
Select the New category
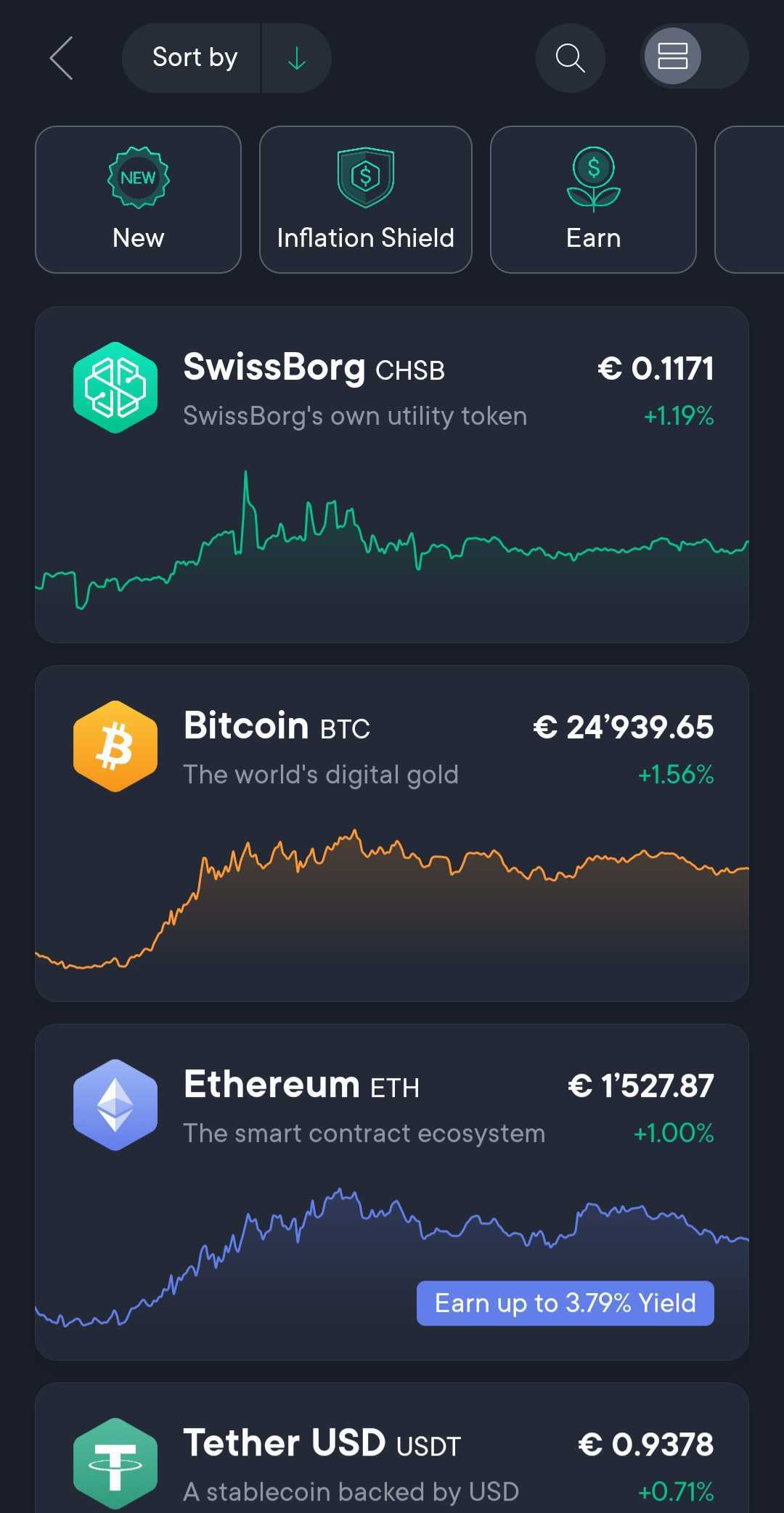coord(138,200)
